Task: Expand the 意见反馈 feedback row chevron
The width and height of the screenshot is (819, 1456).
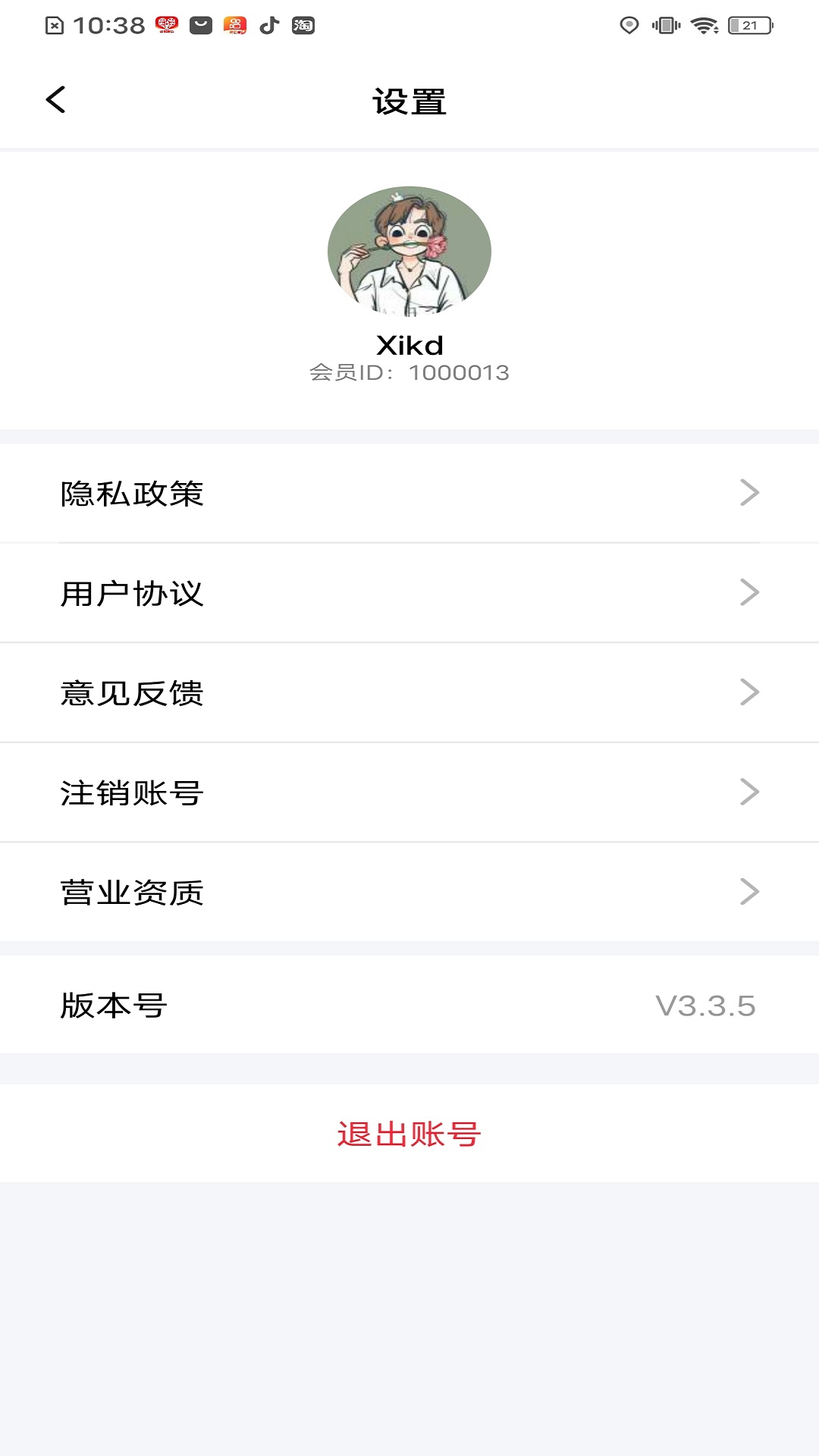Action: [x=749, y=692]
